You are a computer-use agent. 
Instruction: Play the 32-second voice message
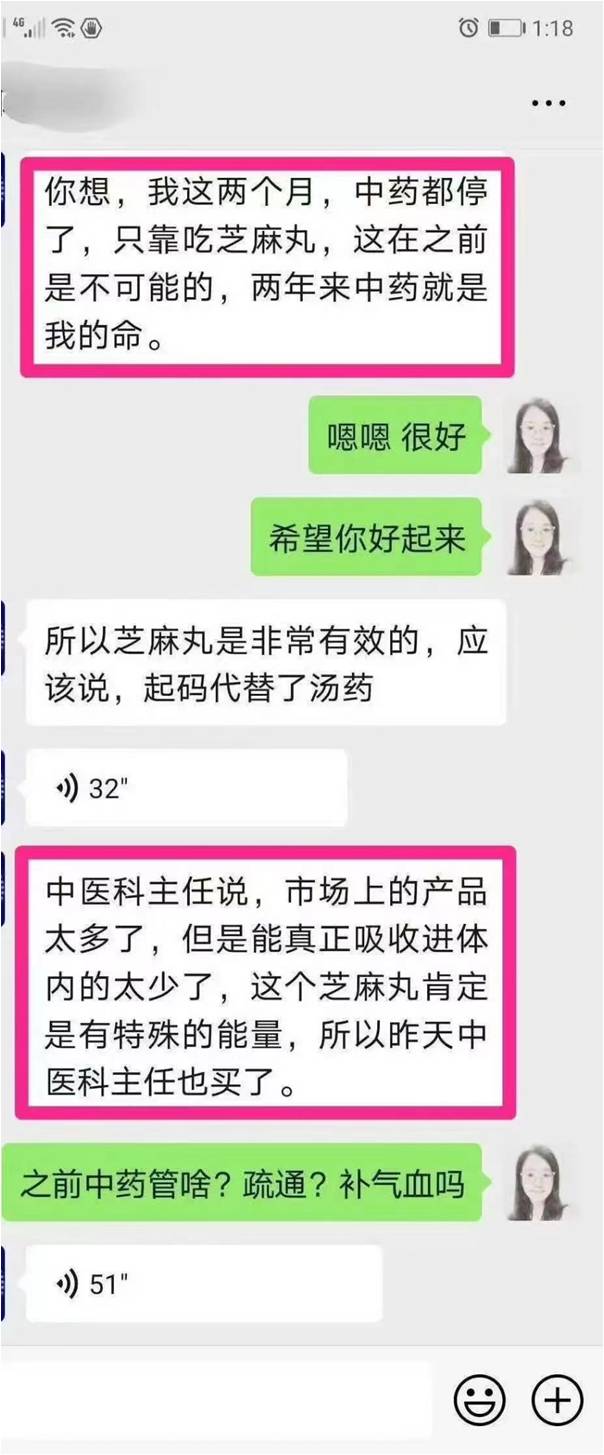tap(185, 788)
